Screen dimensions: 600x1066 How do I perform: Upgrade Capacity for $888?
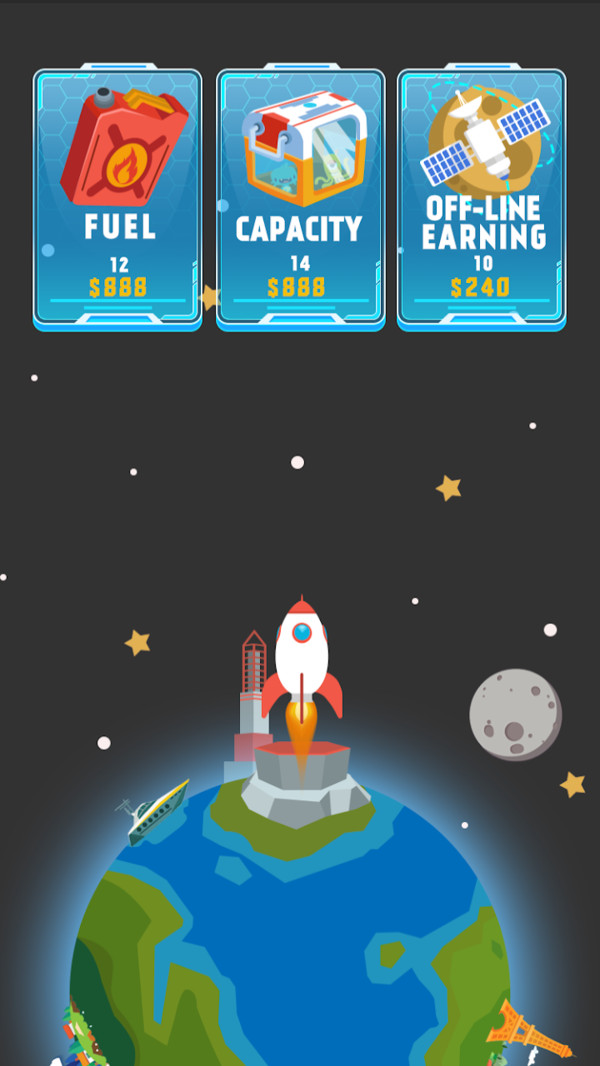click(300, 198)
